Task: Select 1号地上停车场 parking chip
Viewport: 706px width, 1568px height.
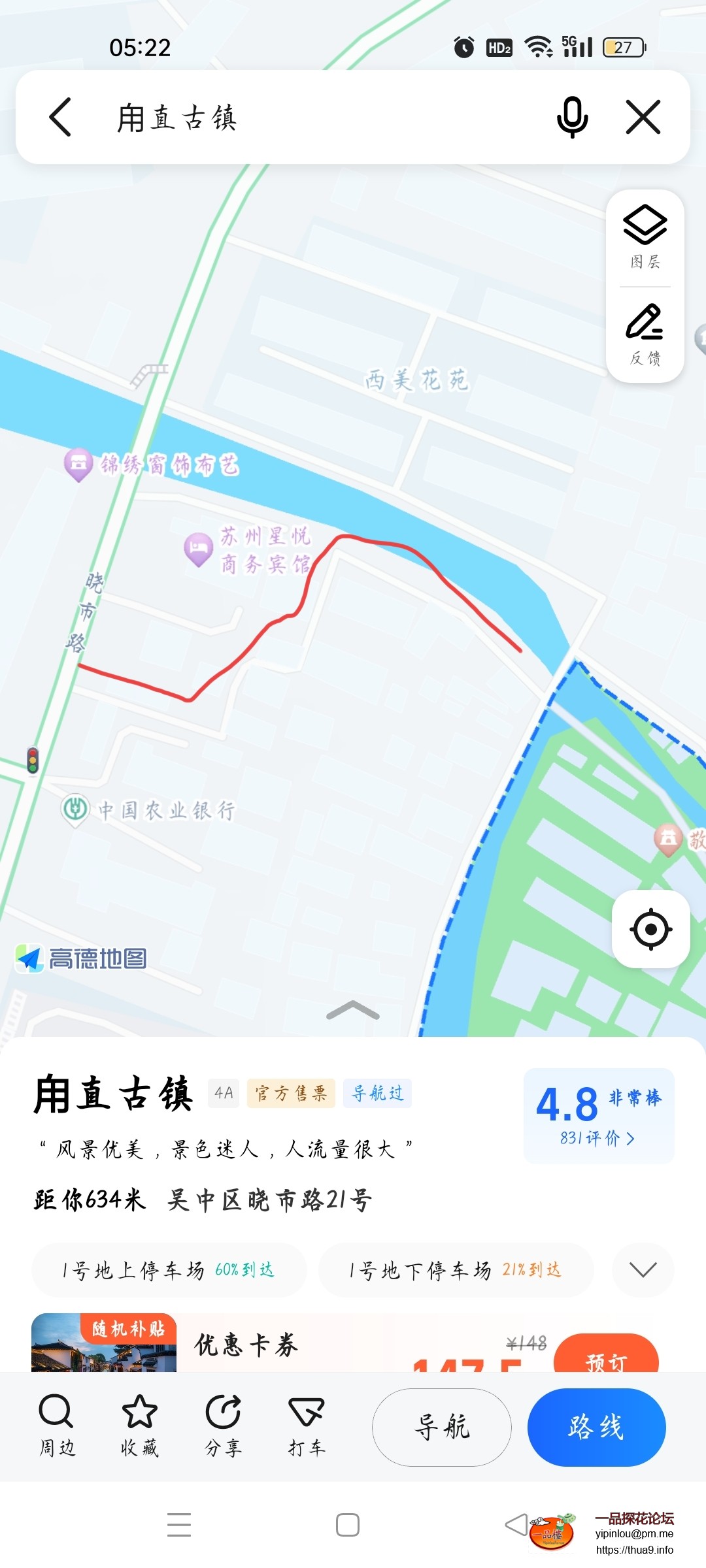Action: 169,1270
